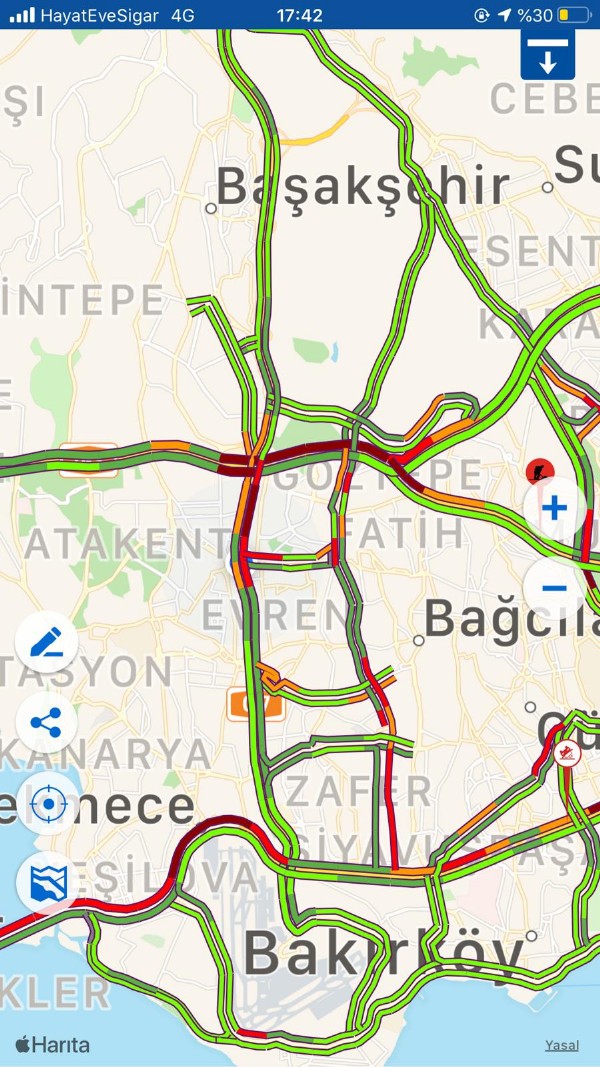Share the traffic map

click(46, 723)
